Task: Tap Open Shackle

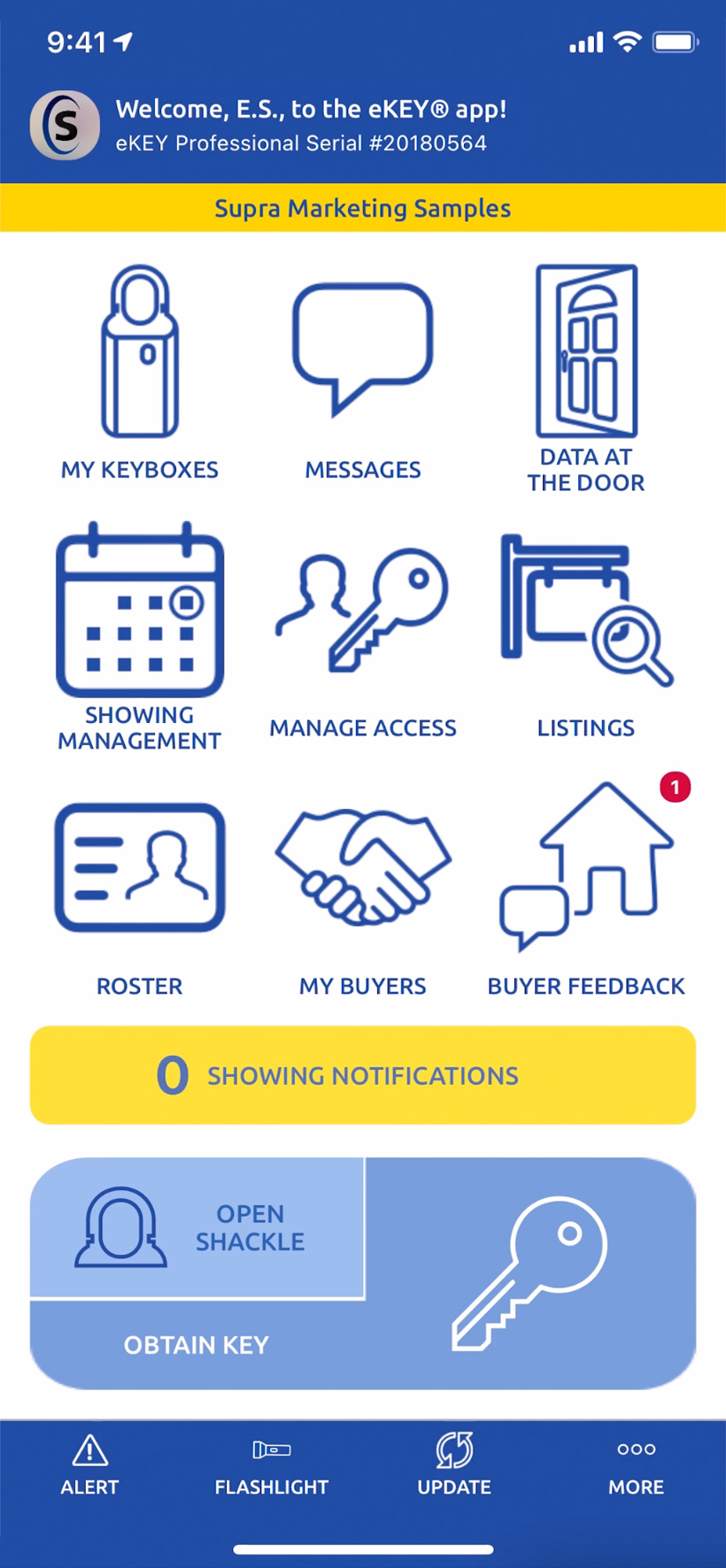Action: click(197, 1227)
